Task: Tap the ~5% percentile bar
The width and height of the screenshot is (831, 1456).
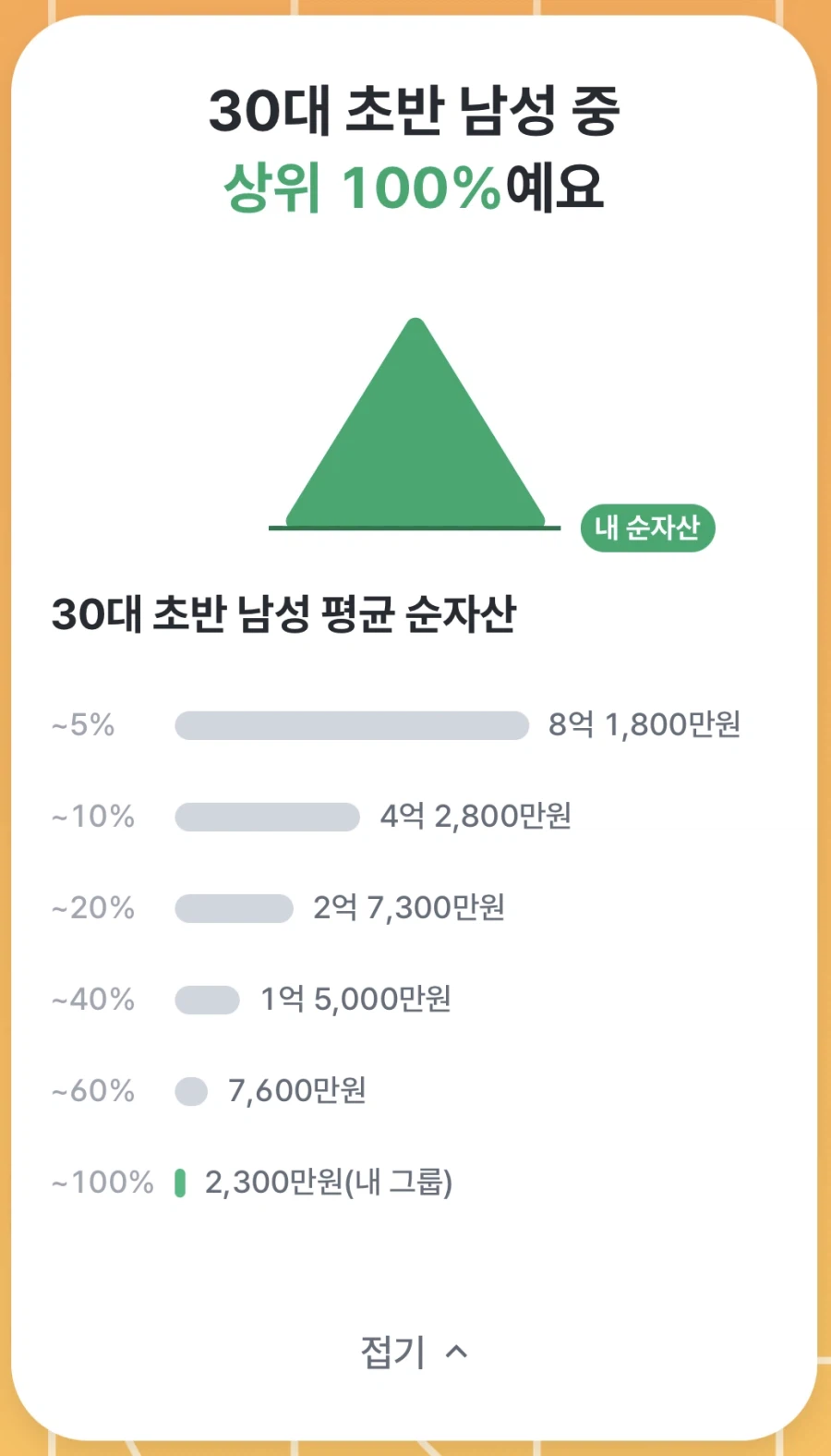Action: 351,726
